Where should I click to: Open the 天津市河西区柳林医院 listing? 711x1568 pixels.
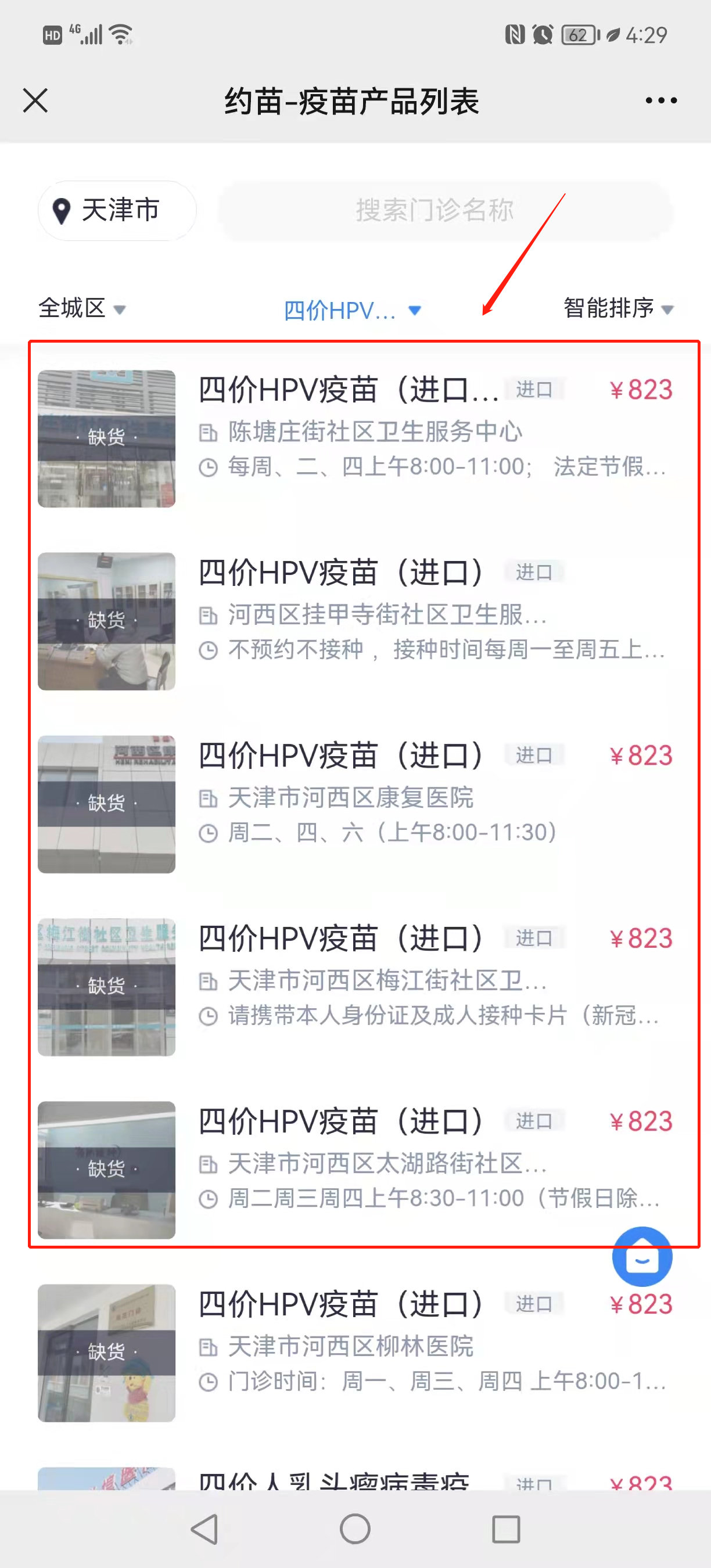[x=355, y=1353]
